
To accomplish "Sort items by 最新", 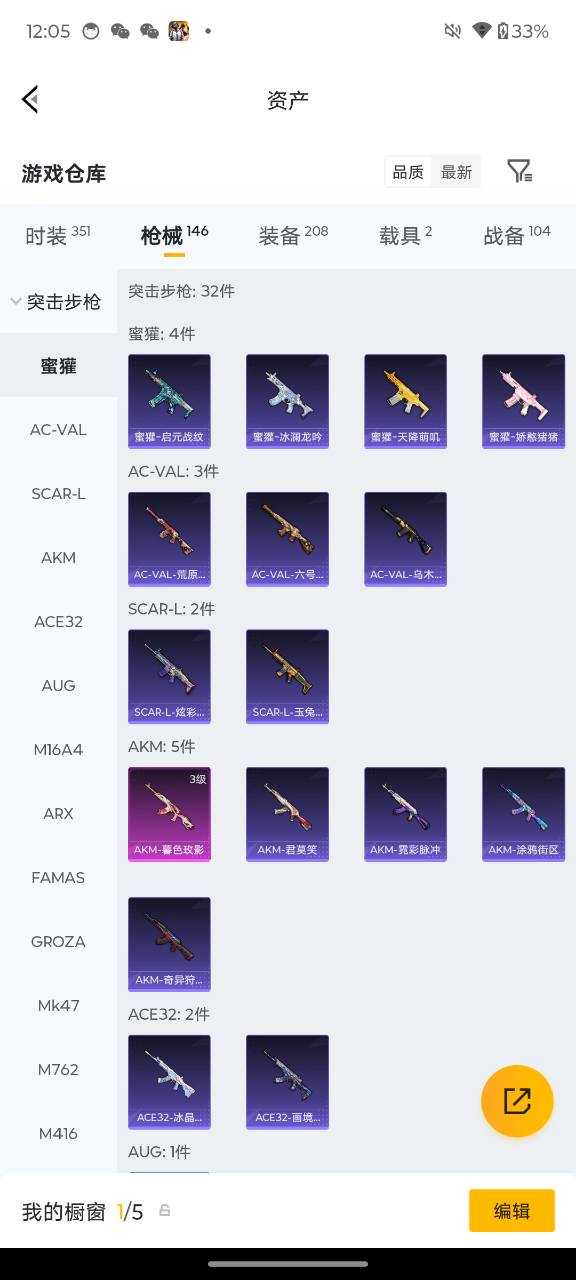I will tap(456, 172).
